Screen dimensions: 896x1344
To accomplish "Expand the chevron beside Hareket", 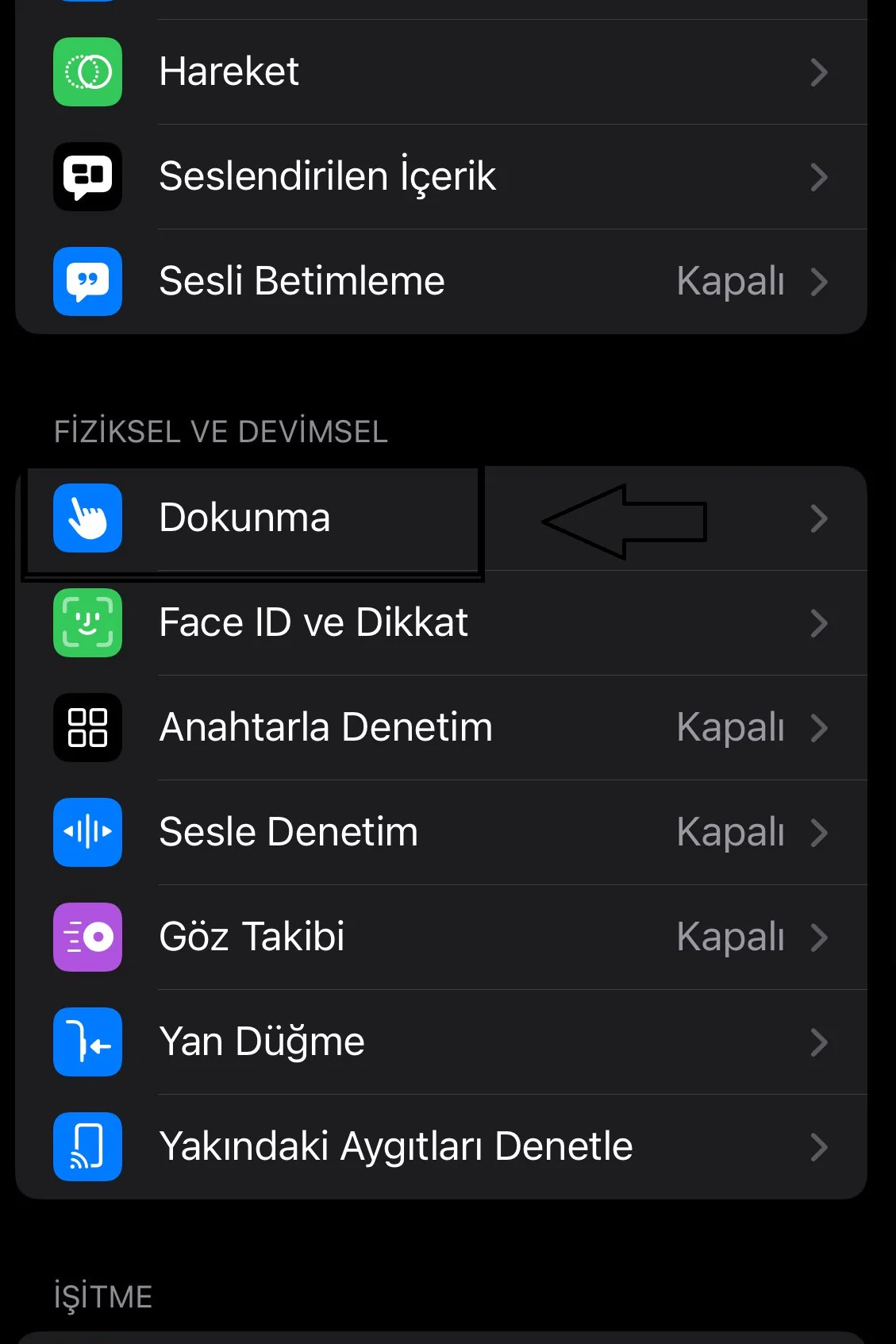I will click(819, 72).
